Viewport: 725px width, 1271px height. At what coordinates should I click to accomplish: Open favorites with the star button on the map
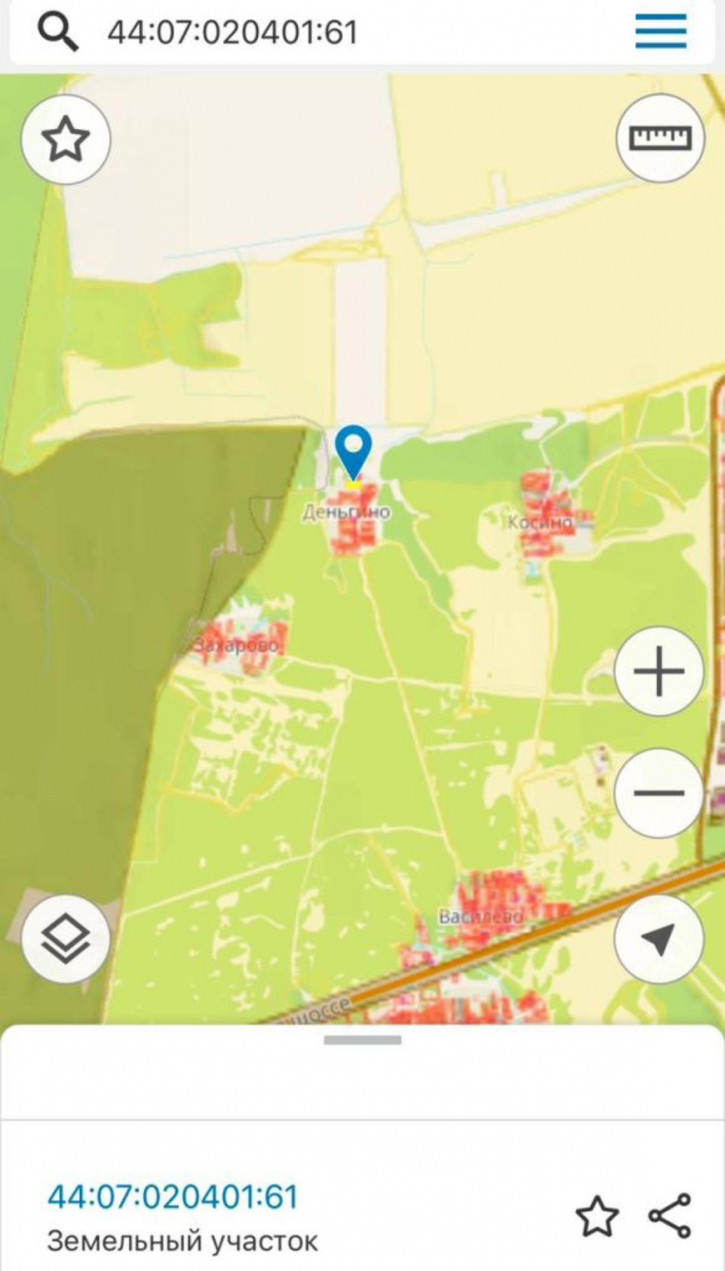point(66,140)
